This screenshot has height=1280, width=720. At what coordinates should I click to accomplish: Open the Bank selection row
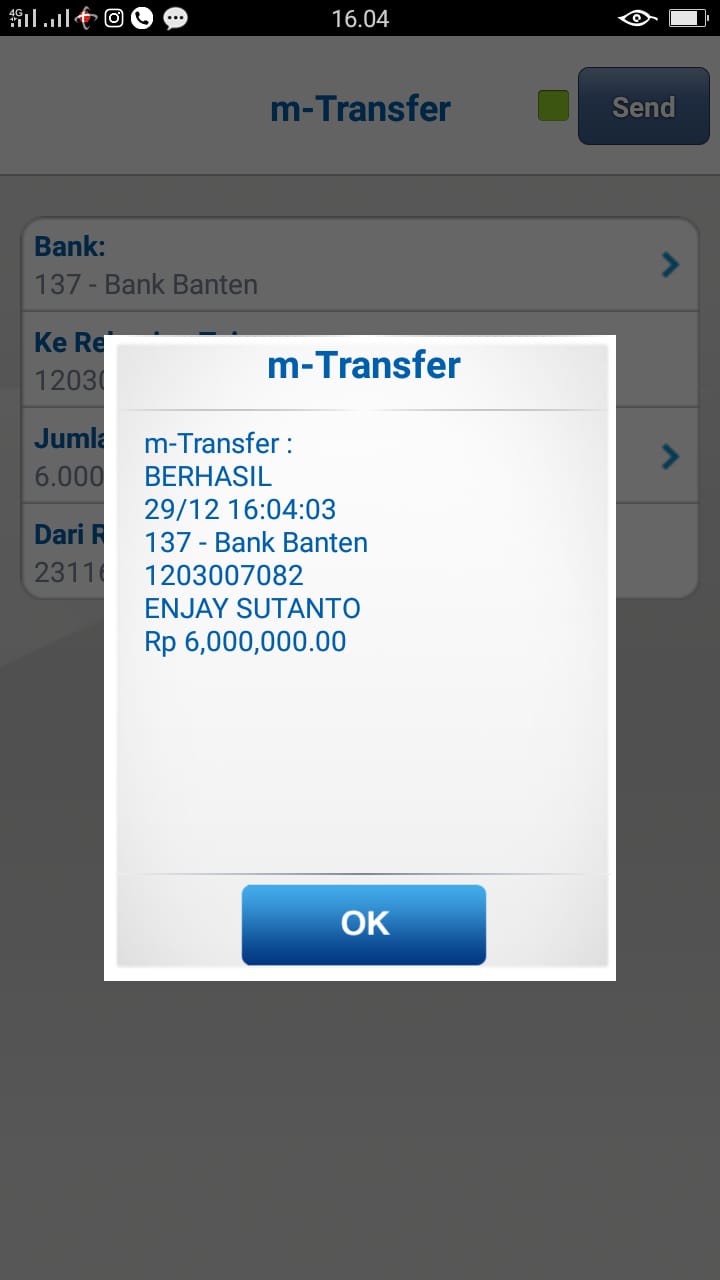(x=360, y=265)
